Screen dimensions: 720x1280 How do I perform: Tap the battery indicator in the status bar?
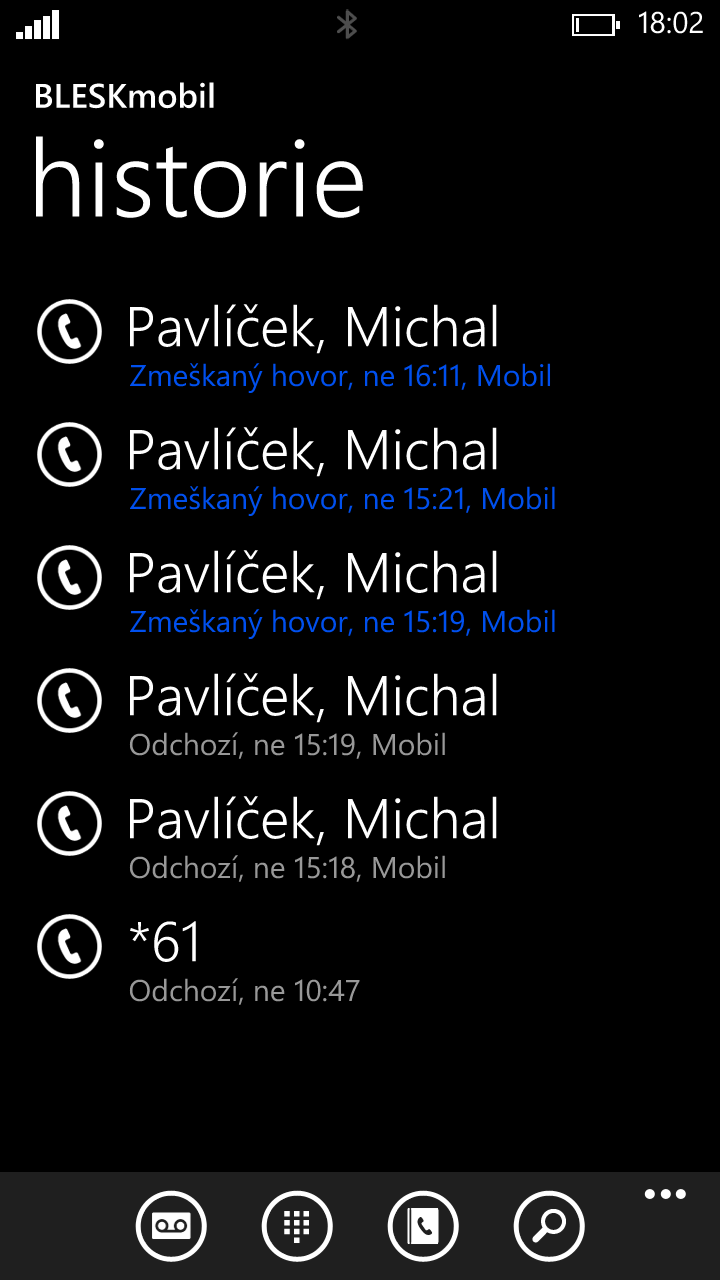click(x=596, y=24)
